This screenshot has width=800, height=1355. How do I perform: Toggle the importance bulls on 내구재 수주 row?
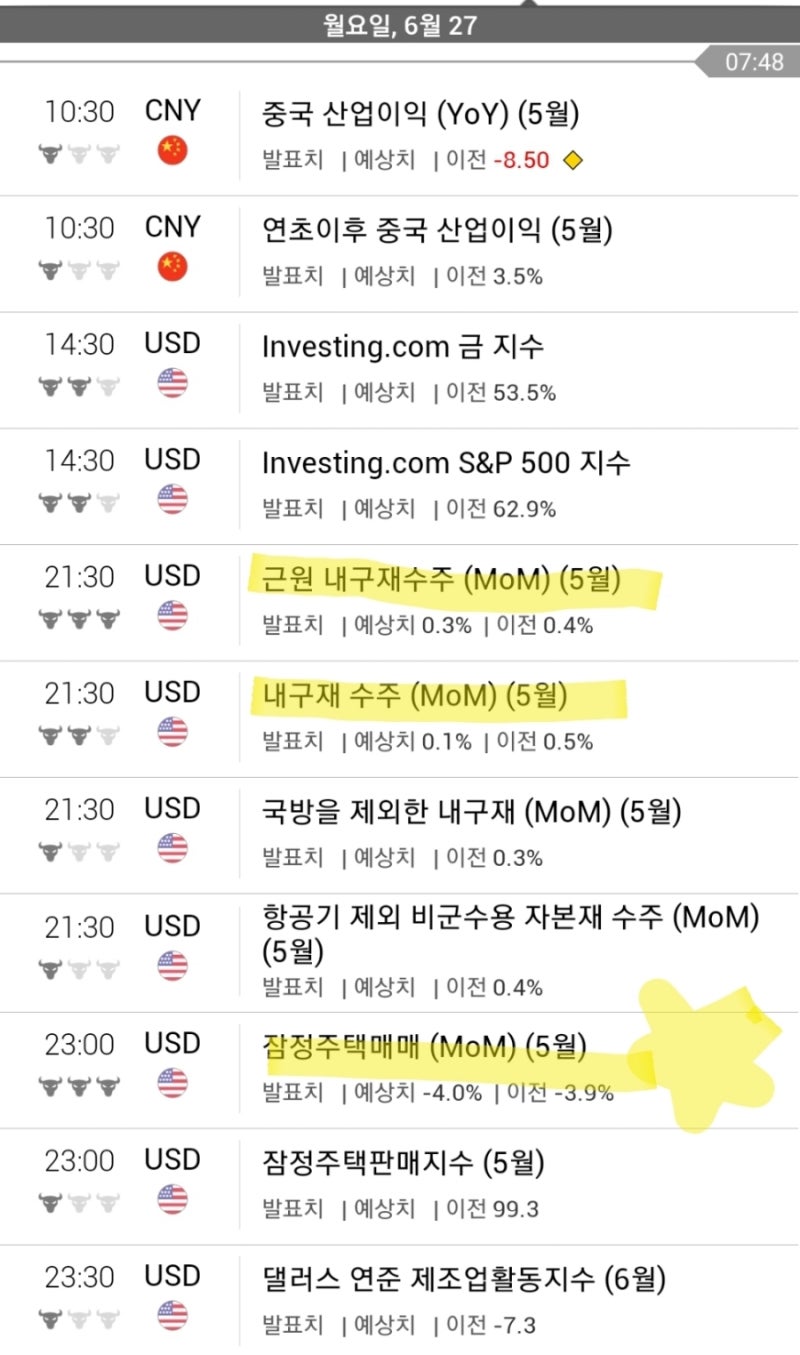click(79, 731)
